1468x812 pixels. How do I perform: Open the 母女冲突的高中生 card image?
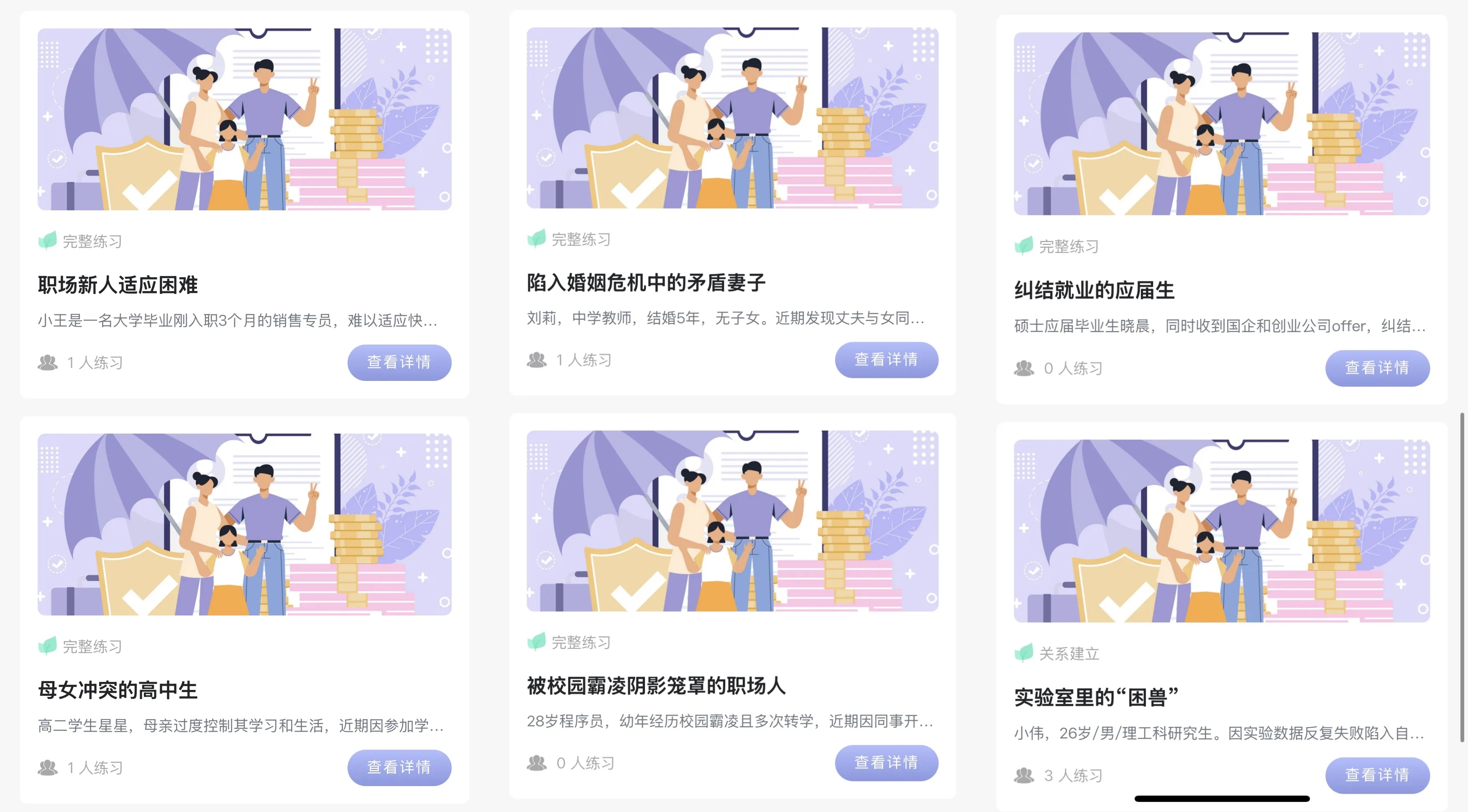(x=245, y=524)
